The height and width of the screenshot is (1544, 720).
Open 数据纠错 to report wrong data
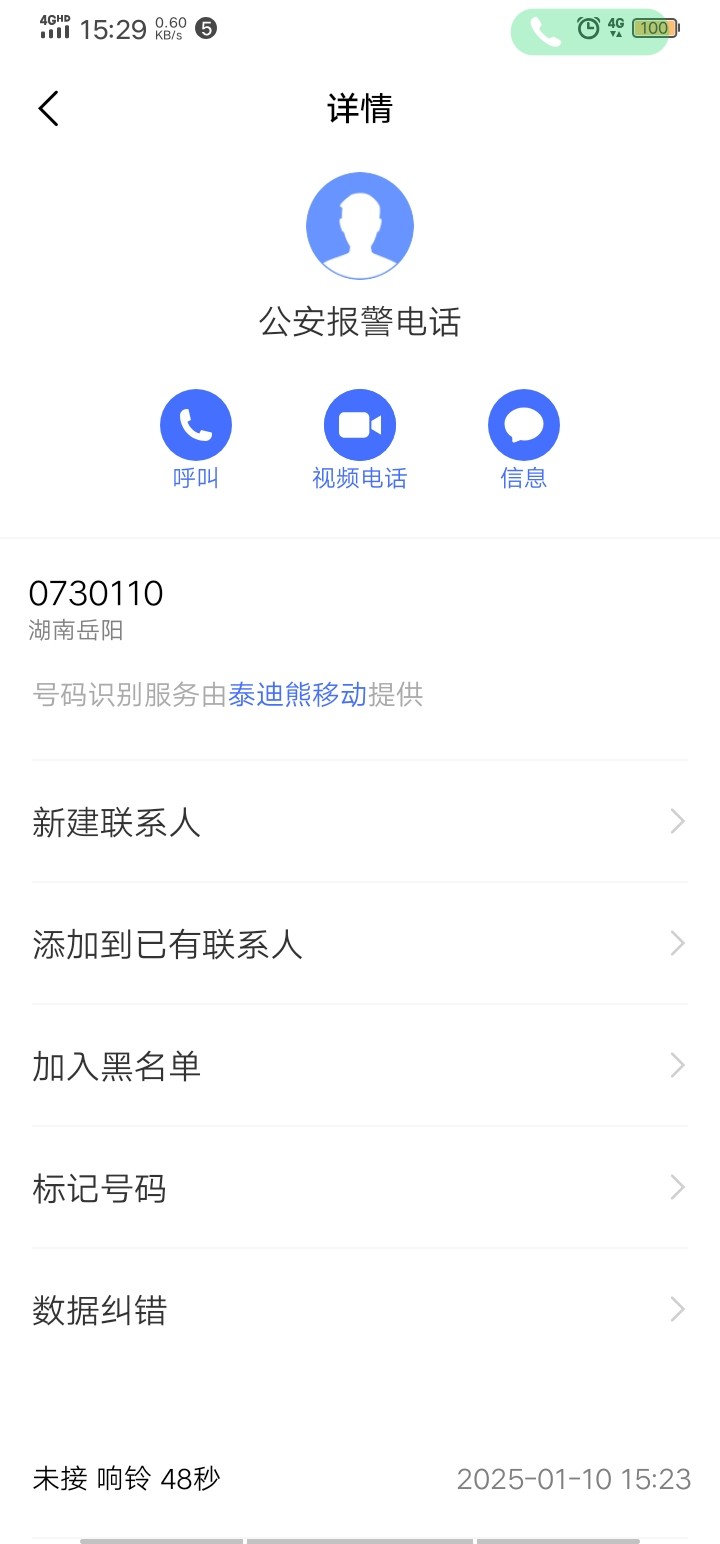360,1310
